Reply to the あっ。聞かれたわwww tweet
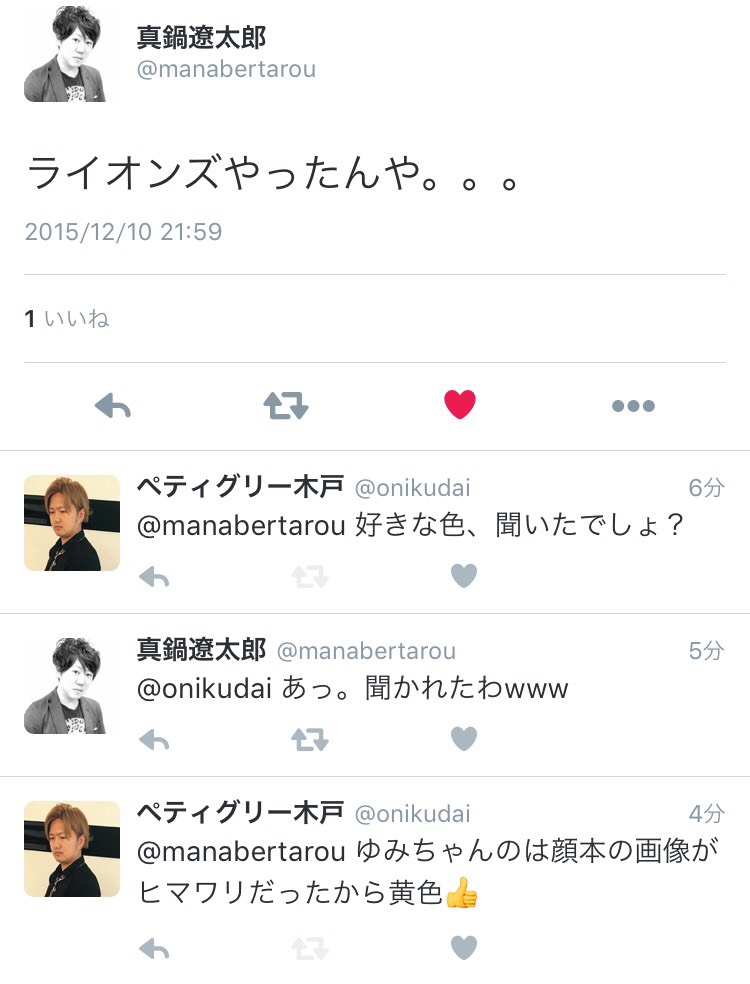The image size is (750, 984). pos(154,740)
